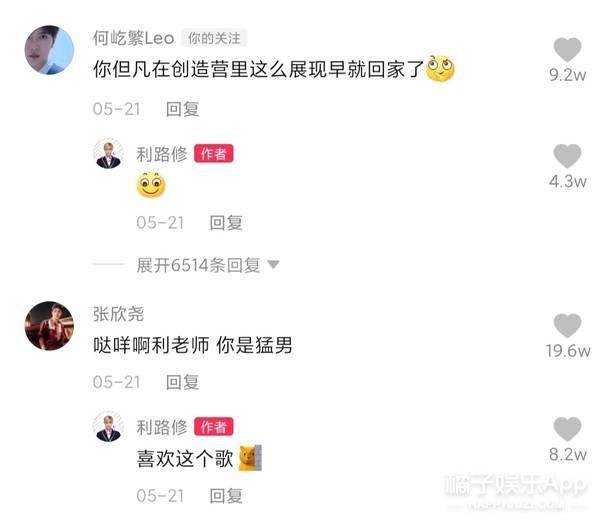Image resolution: width=600 pixels, height=525 pixels.
Task: Open 张欣尧's profile avatar
Action: (48, 326)
